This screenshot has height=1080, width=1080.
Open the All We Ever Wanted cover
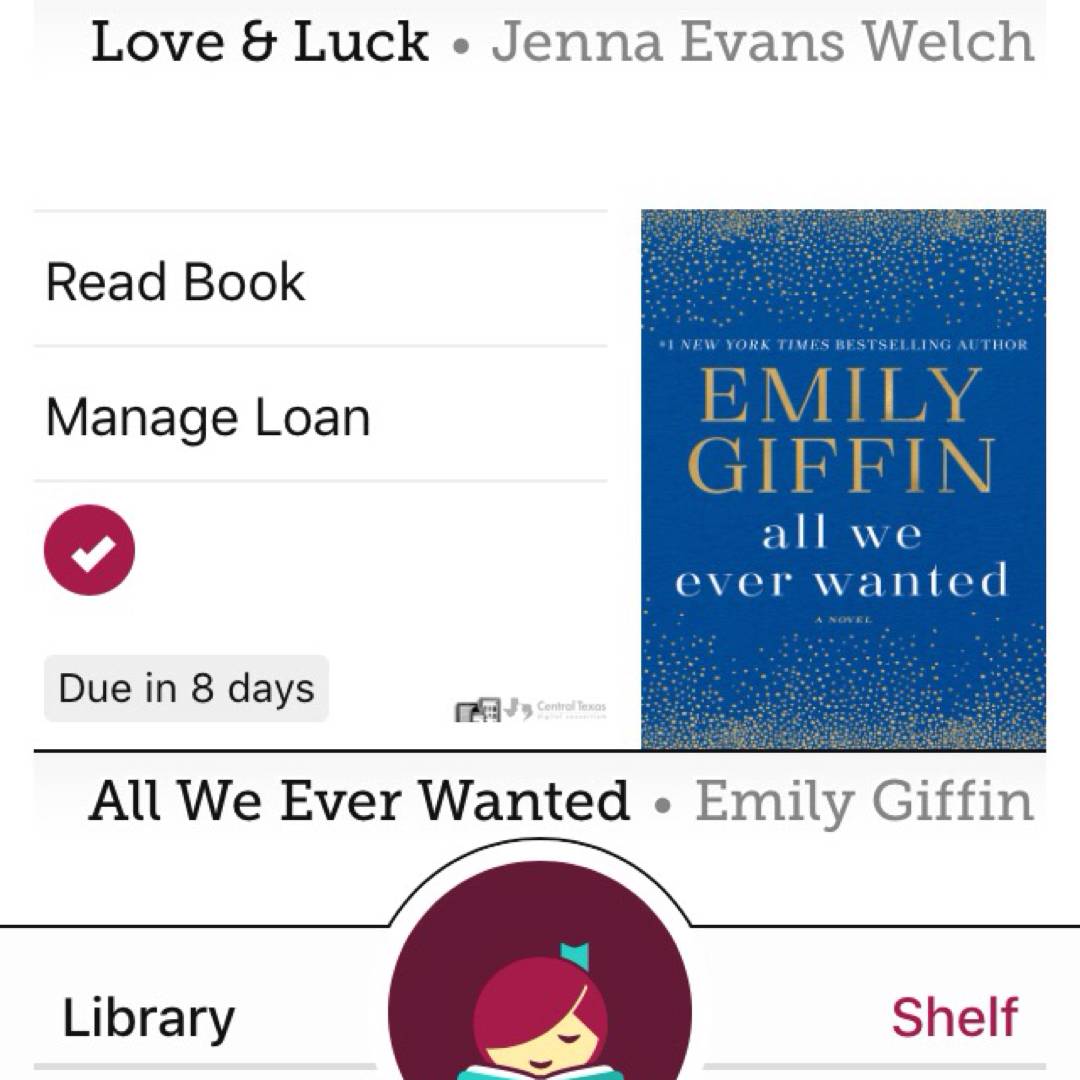[843, 479]
